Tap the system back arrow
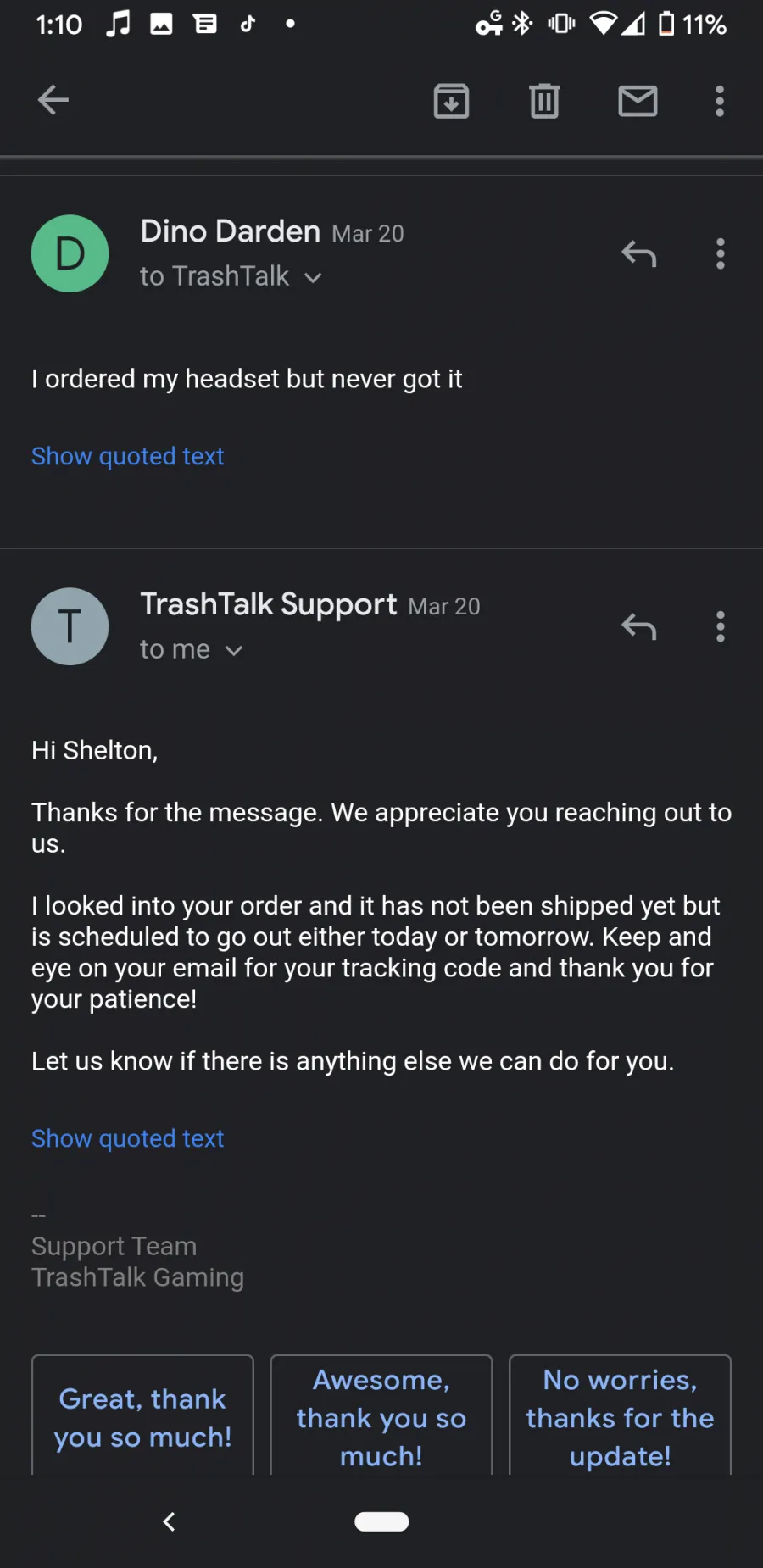The image size is (763, 1568). tap(169, 1521)
